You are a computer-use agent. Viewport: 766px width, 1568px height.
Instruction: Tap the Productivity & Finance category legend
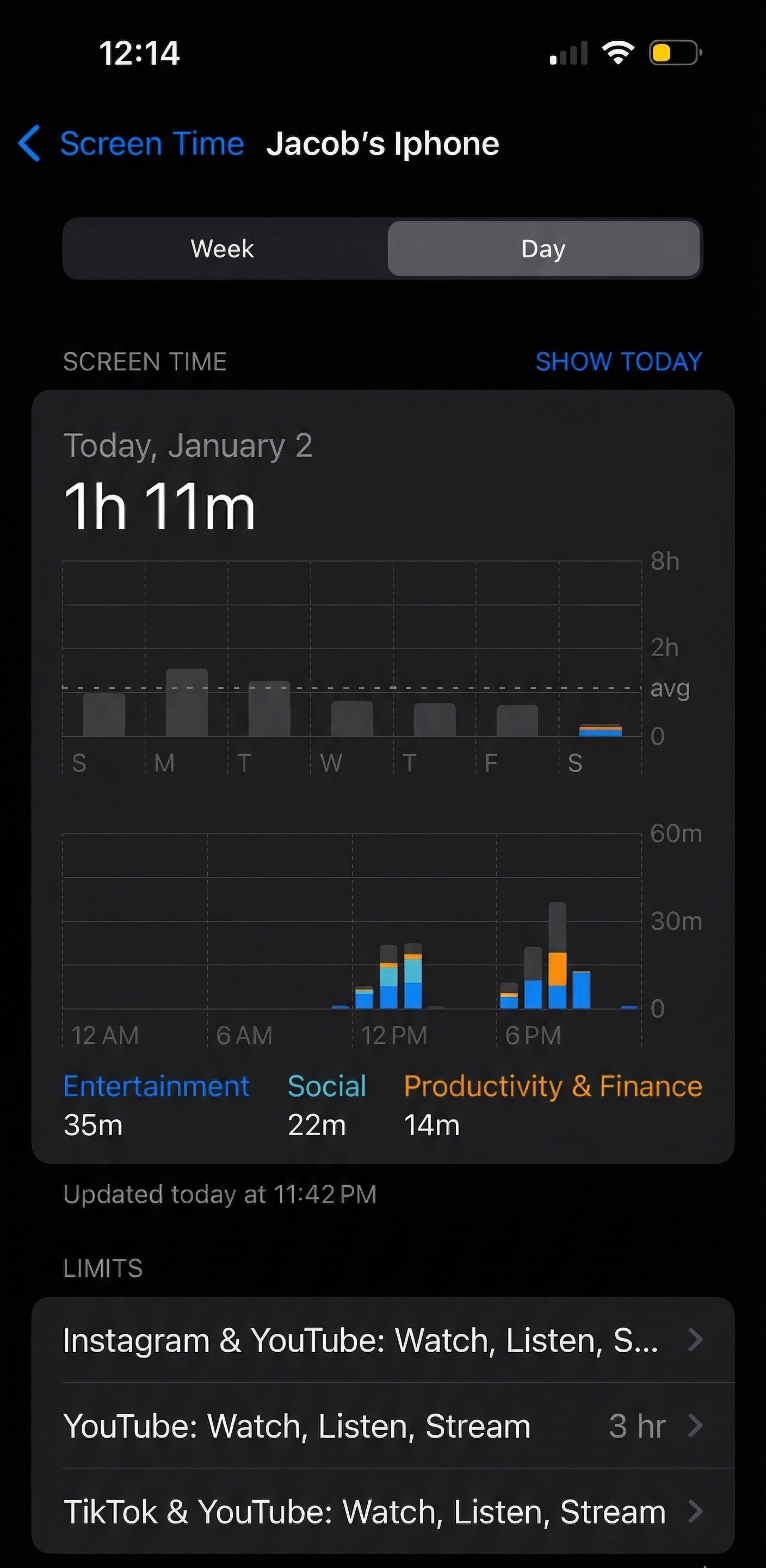[x=553, y=1085]
